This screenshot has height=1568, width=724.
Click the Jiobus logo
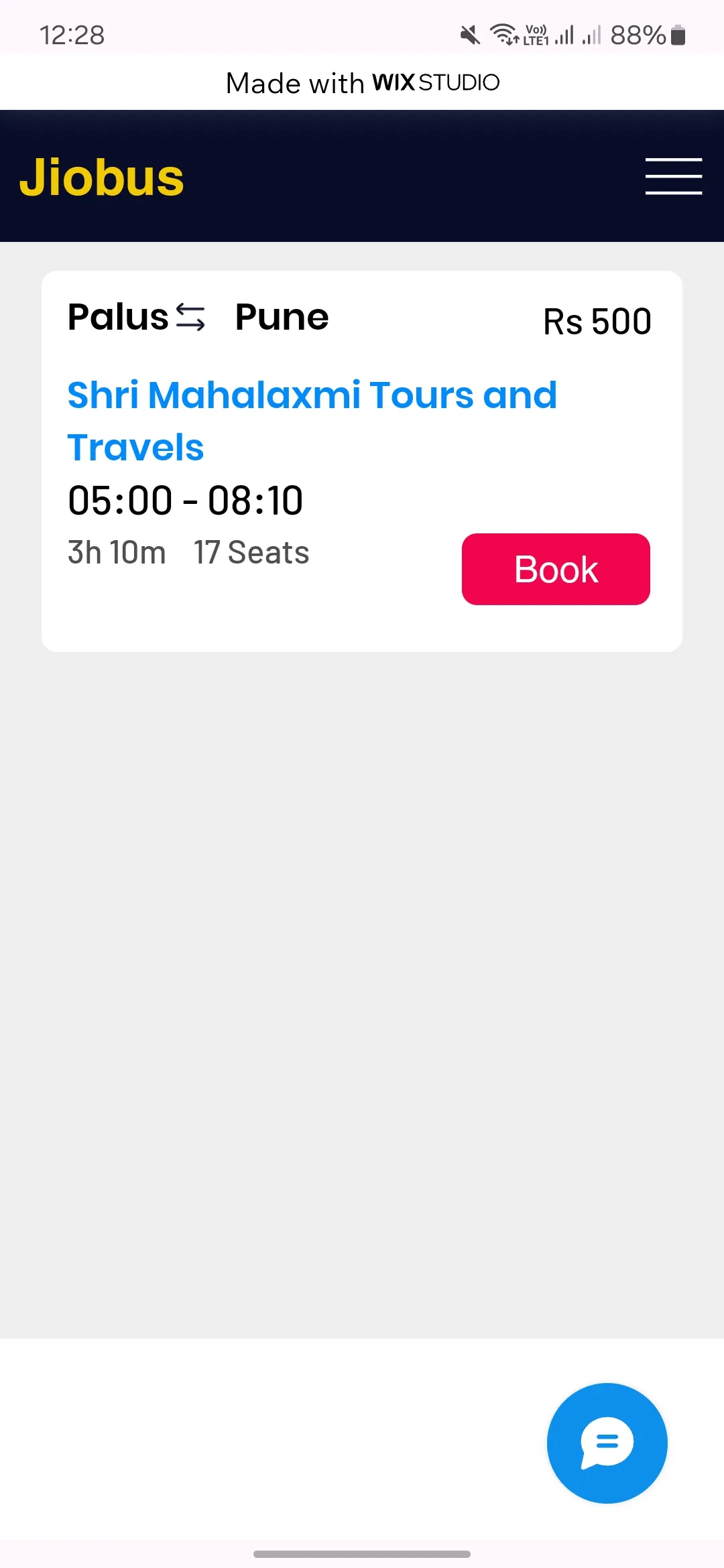(x=103, y=176)
